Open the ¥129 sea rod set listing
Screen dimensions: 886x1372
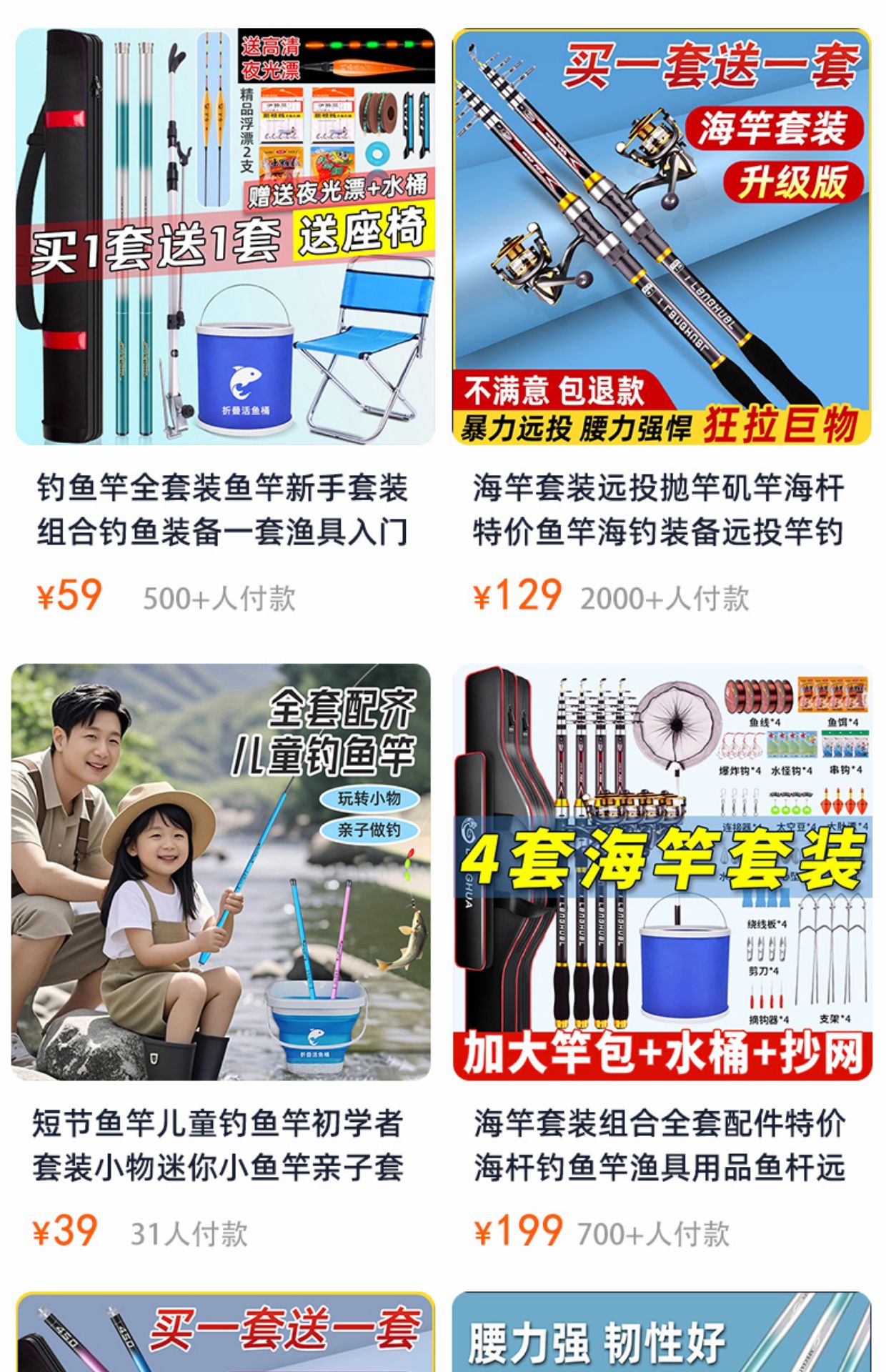pyautogui.click(x=662, y=237)
